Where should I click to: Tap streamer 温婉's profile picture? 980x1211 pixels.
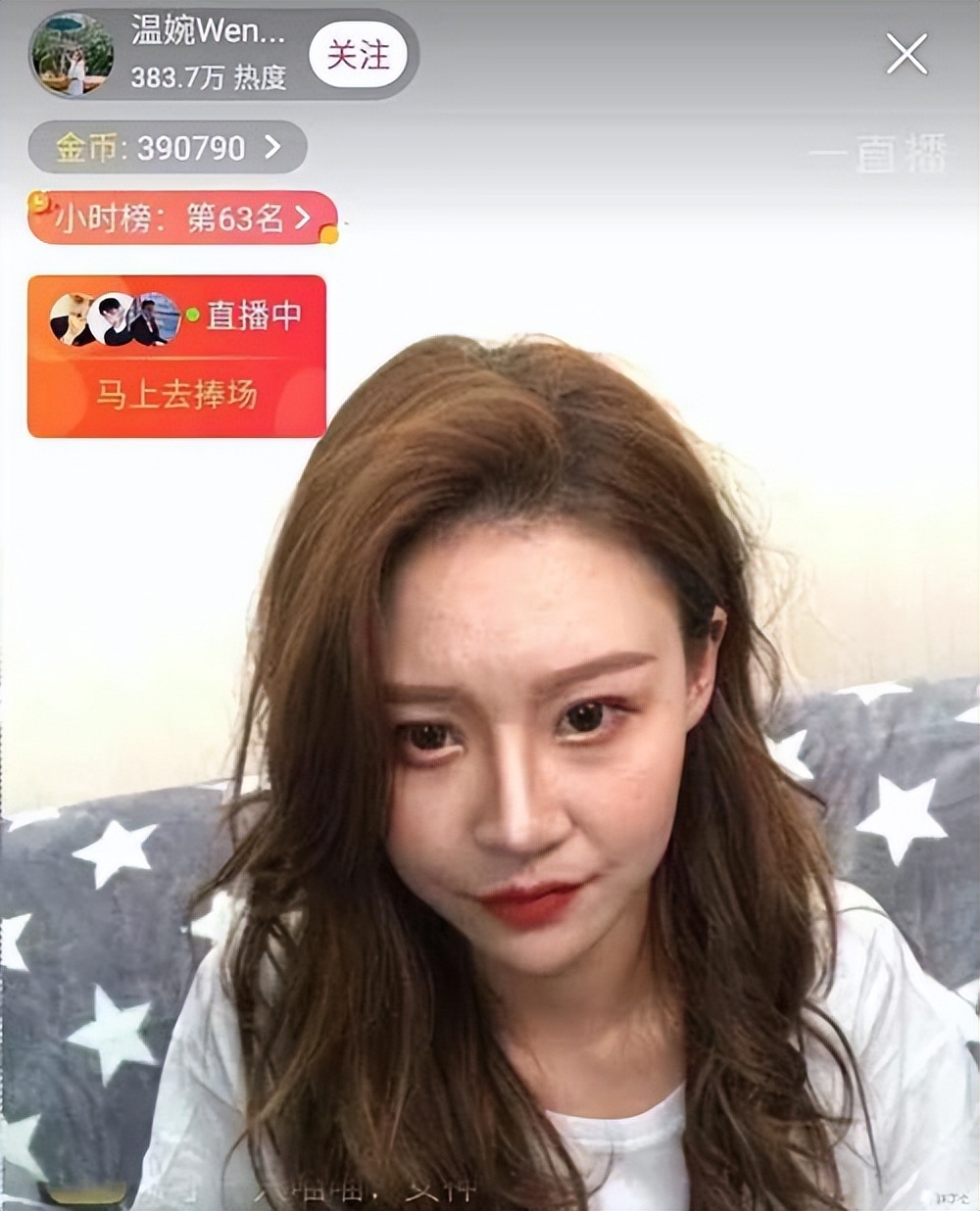73,54
